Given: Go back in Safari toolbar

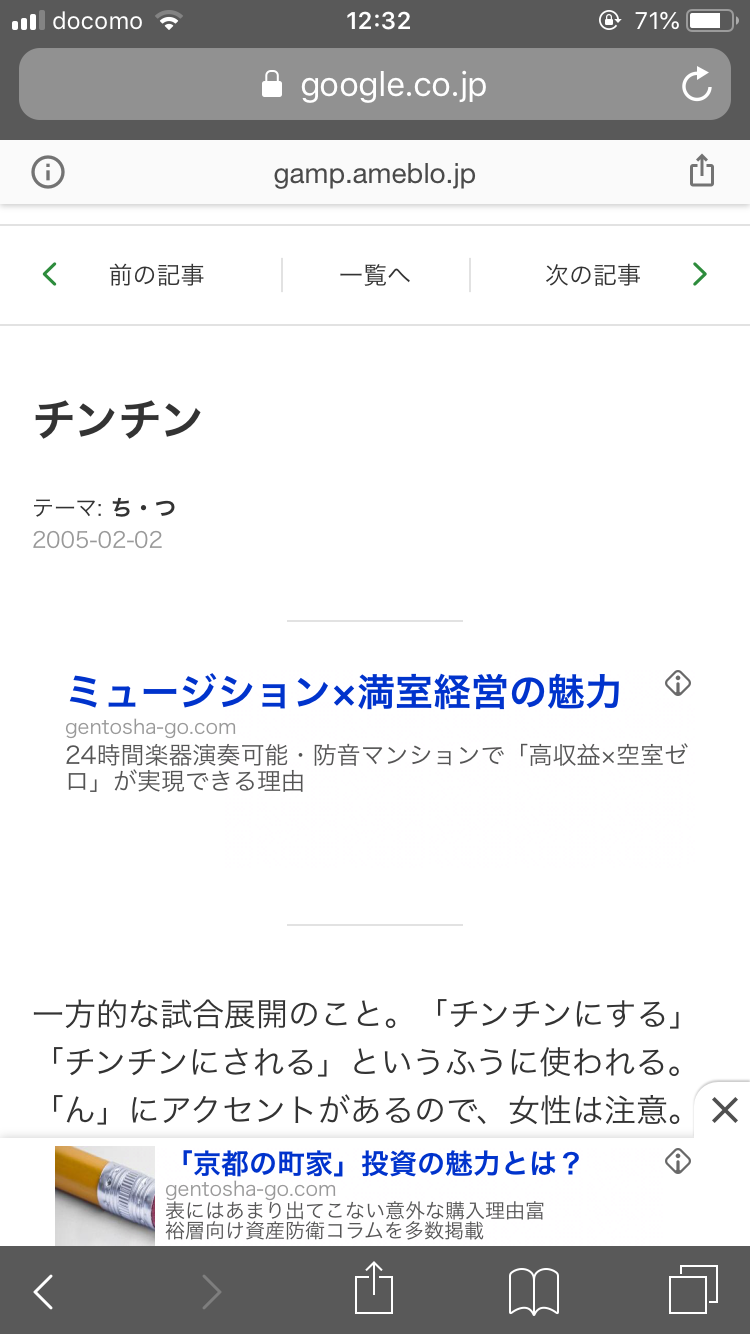Looking at the screenshot, I should tap(43, 1291).
